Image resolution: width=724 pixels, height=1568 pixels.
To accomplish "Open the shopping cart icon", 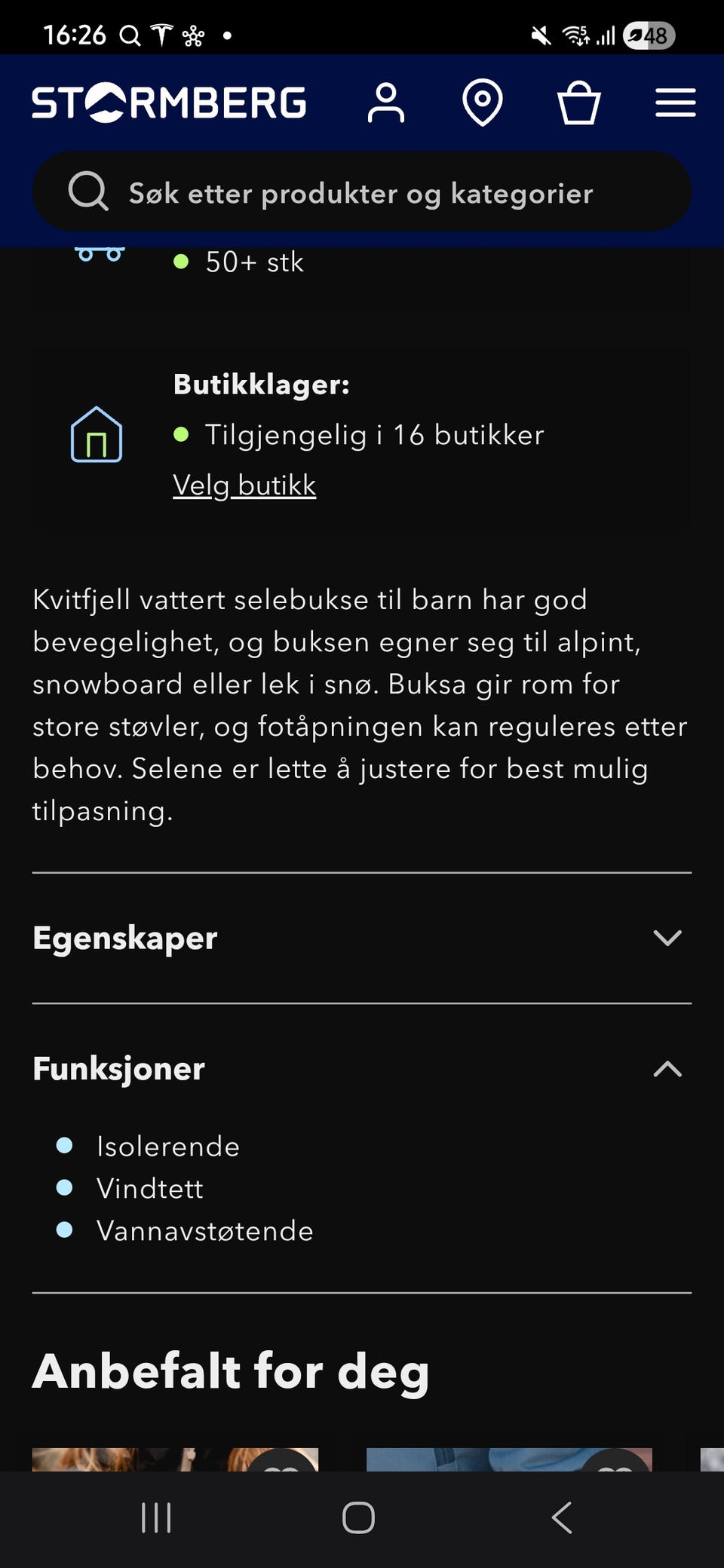I will [x=578, y=103].
